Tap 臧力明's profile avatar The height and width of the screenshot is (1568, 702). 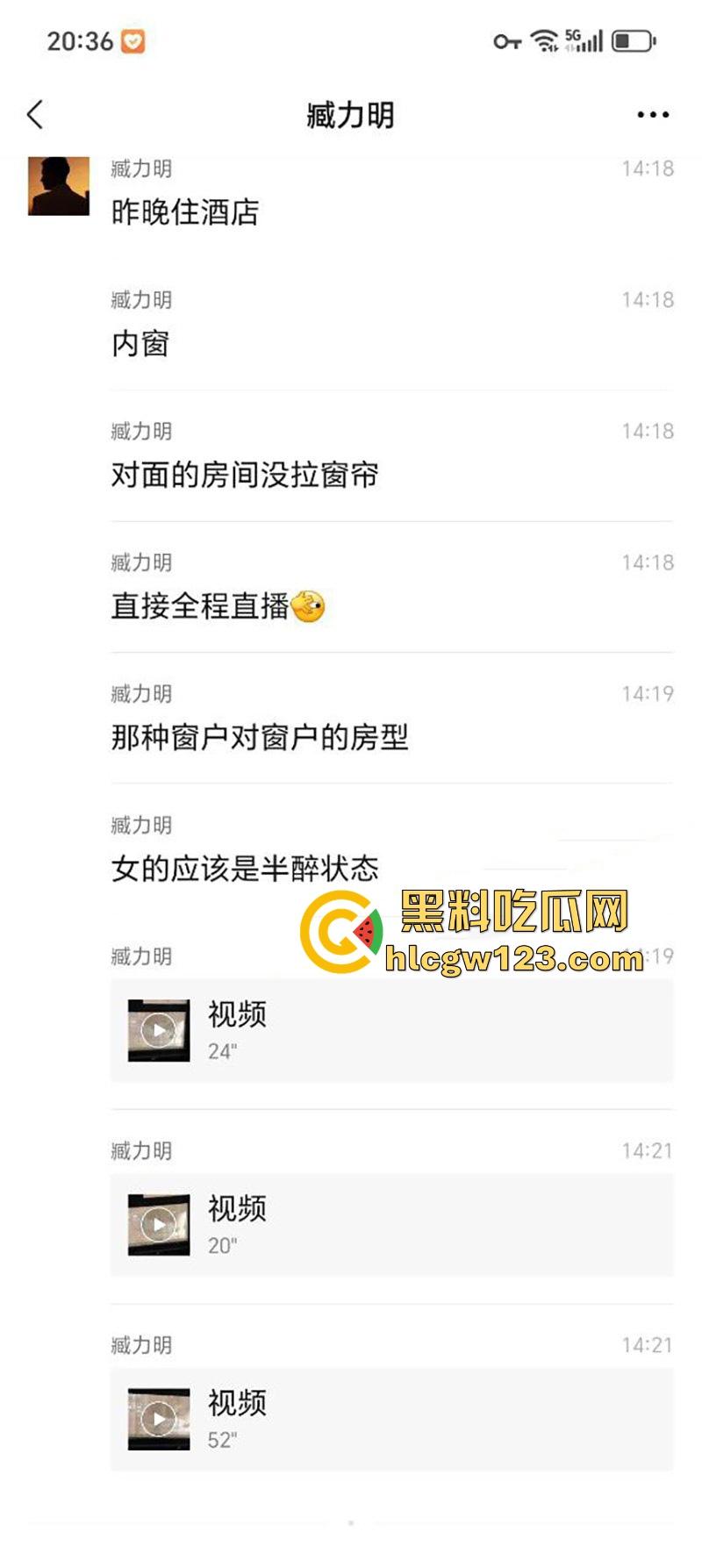coord(57,189)
